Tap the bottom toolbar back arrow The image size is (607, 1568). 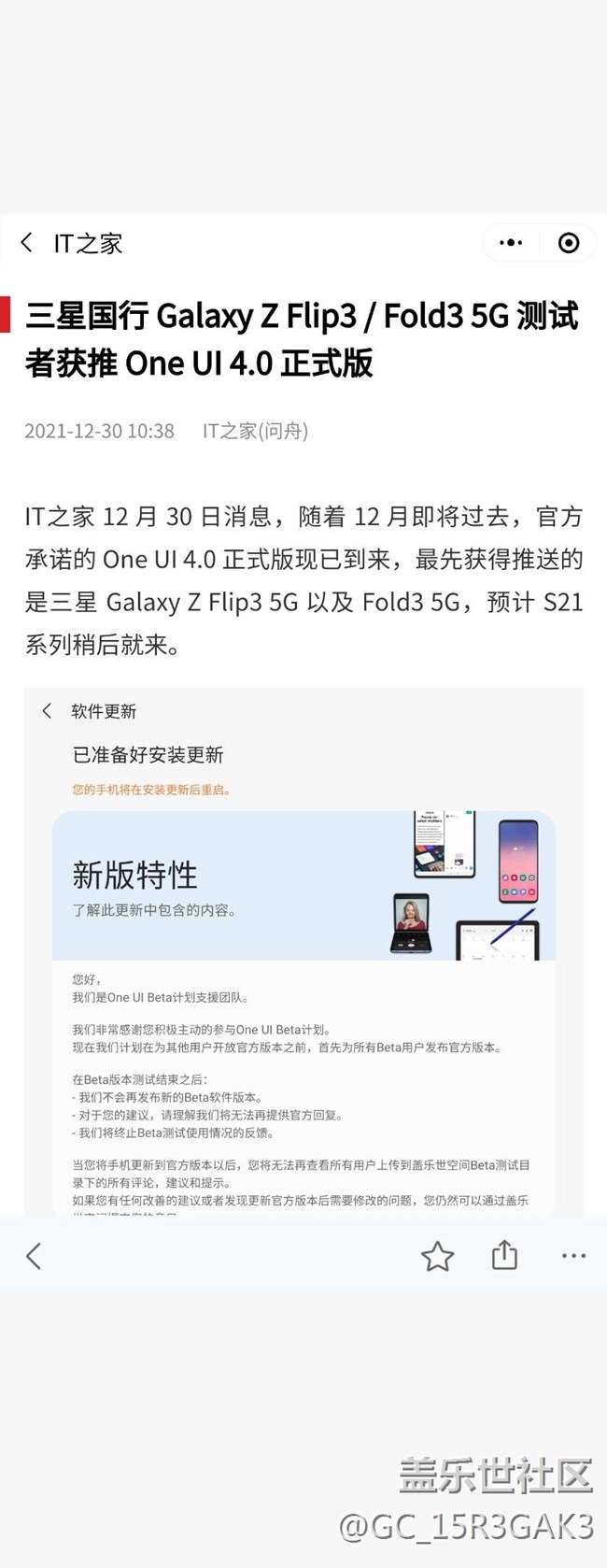(x=34, y=1256)
